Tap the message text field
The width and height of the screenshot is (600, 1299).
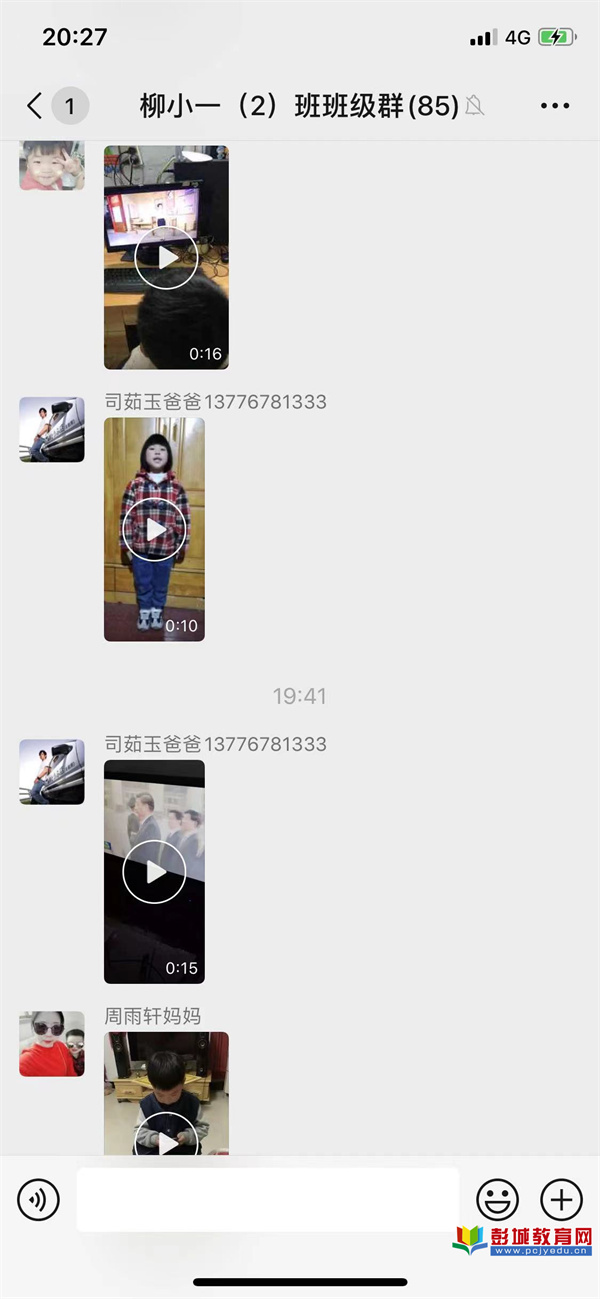coord(267,1198)
